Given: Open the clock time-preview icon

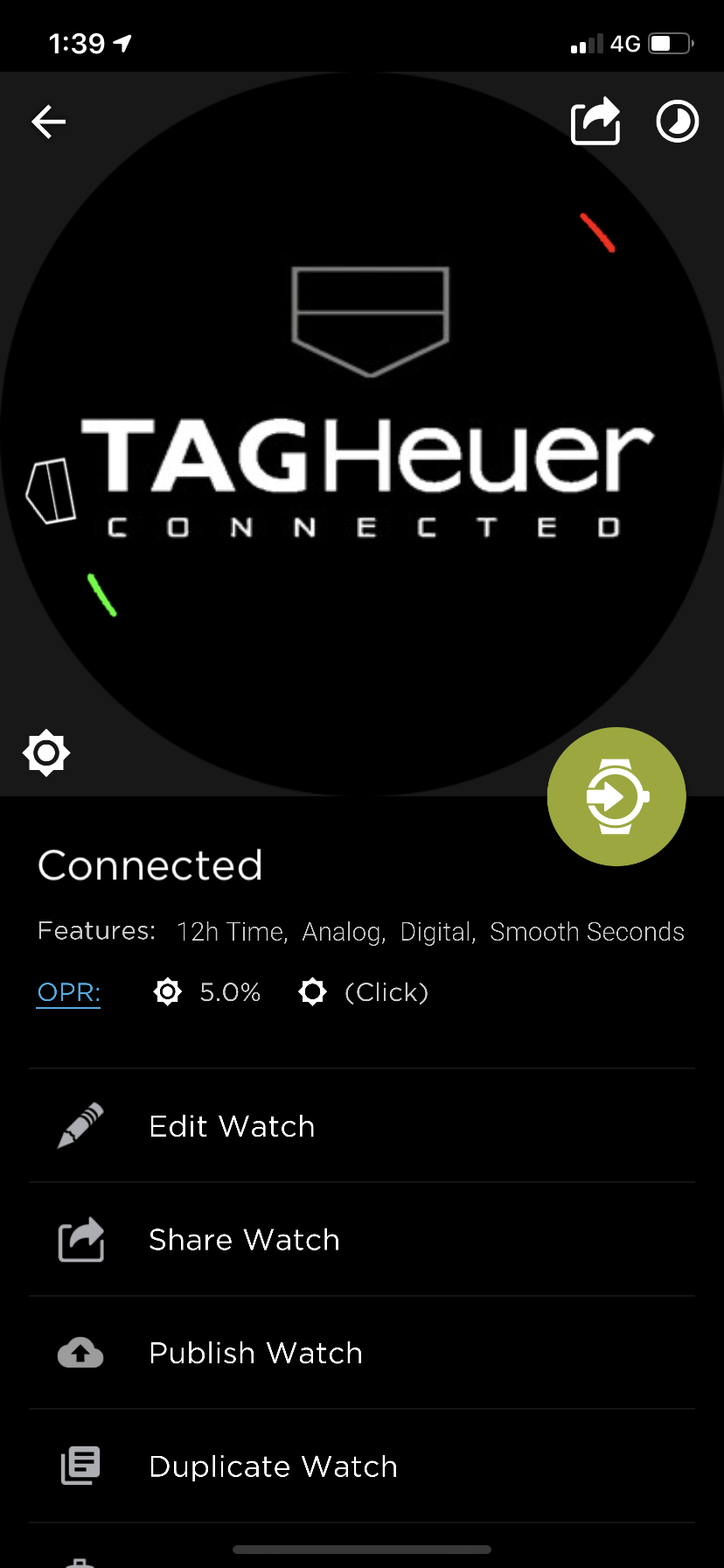Looking at the screenshot, I should [678, 122].
